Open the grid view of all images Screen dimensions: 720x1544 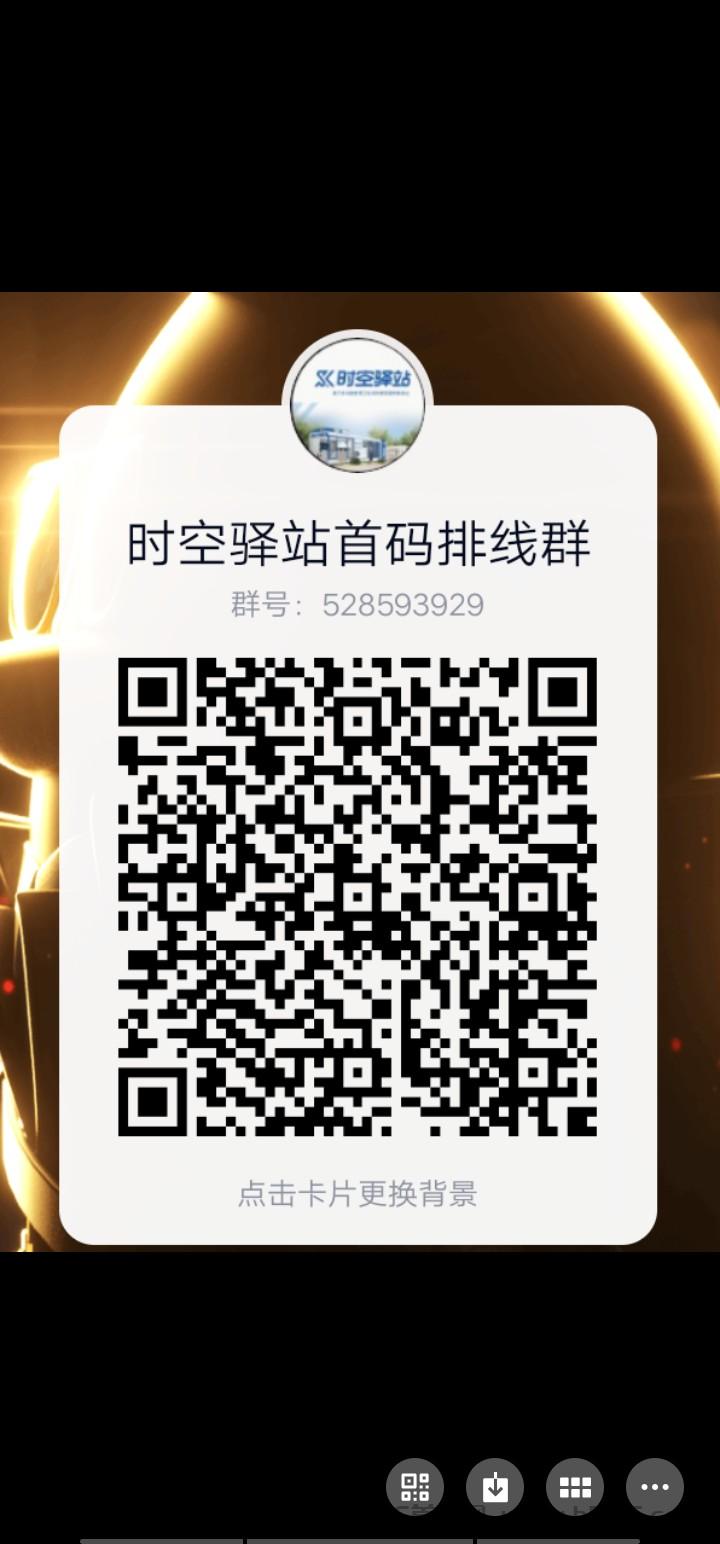pos(575,1487)
